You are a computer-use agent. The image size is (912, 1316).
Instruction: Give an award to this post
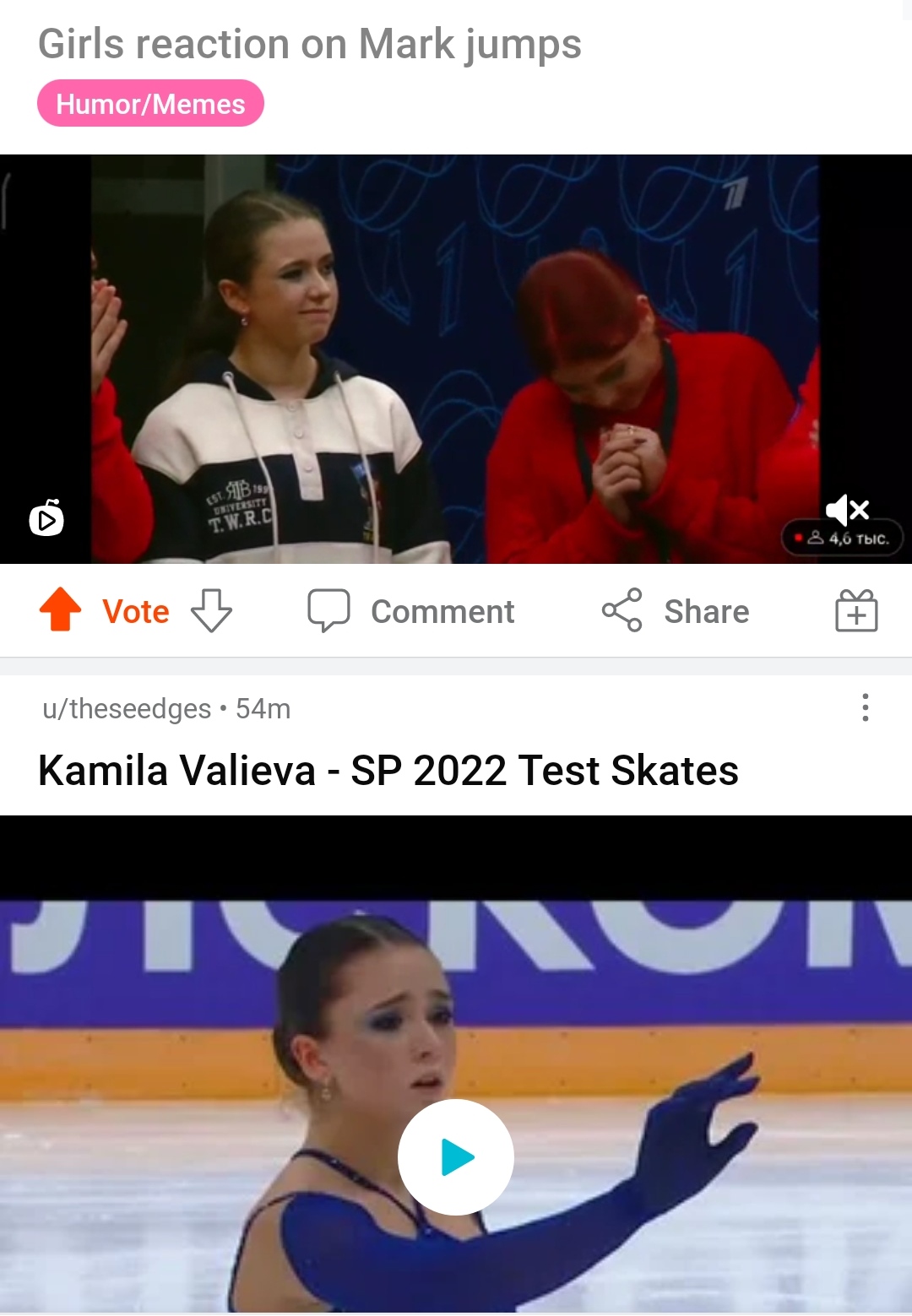(x=856, y=610)
